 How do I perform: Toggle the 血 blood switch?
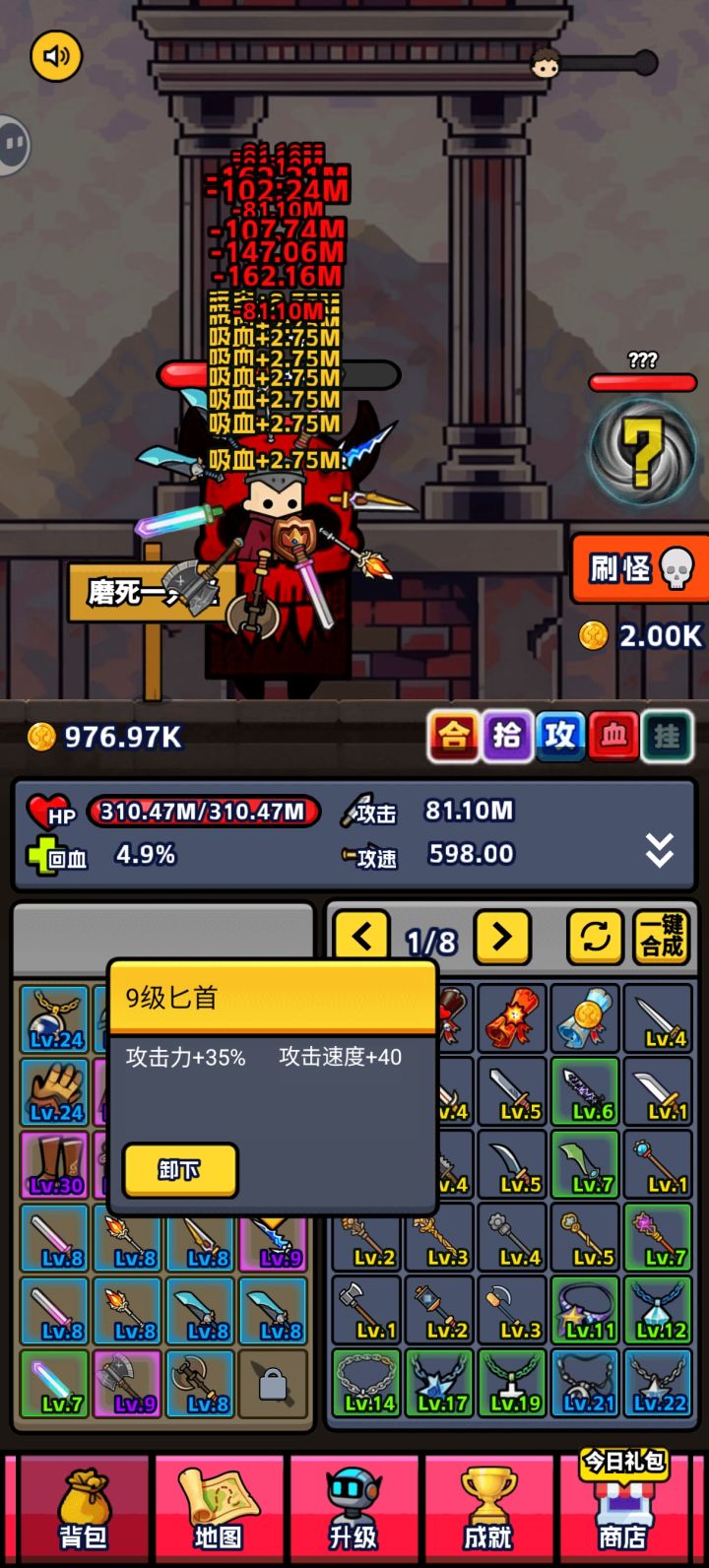[x=614, y=736]
